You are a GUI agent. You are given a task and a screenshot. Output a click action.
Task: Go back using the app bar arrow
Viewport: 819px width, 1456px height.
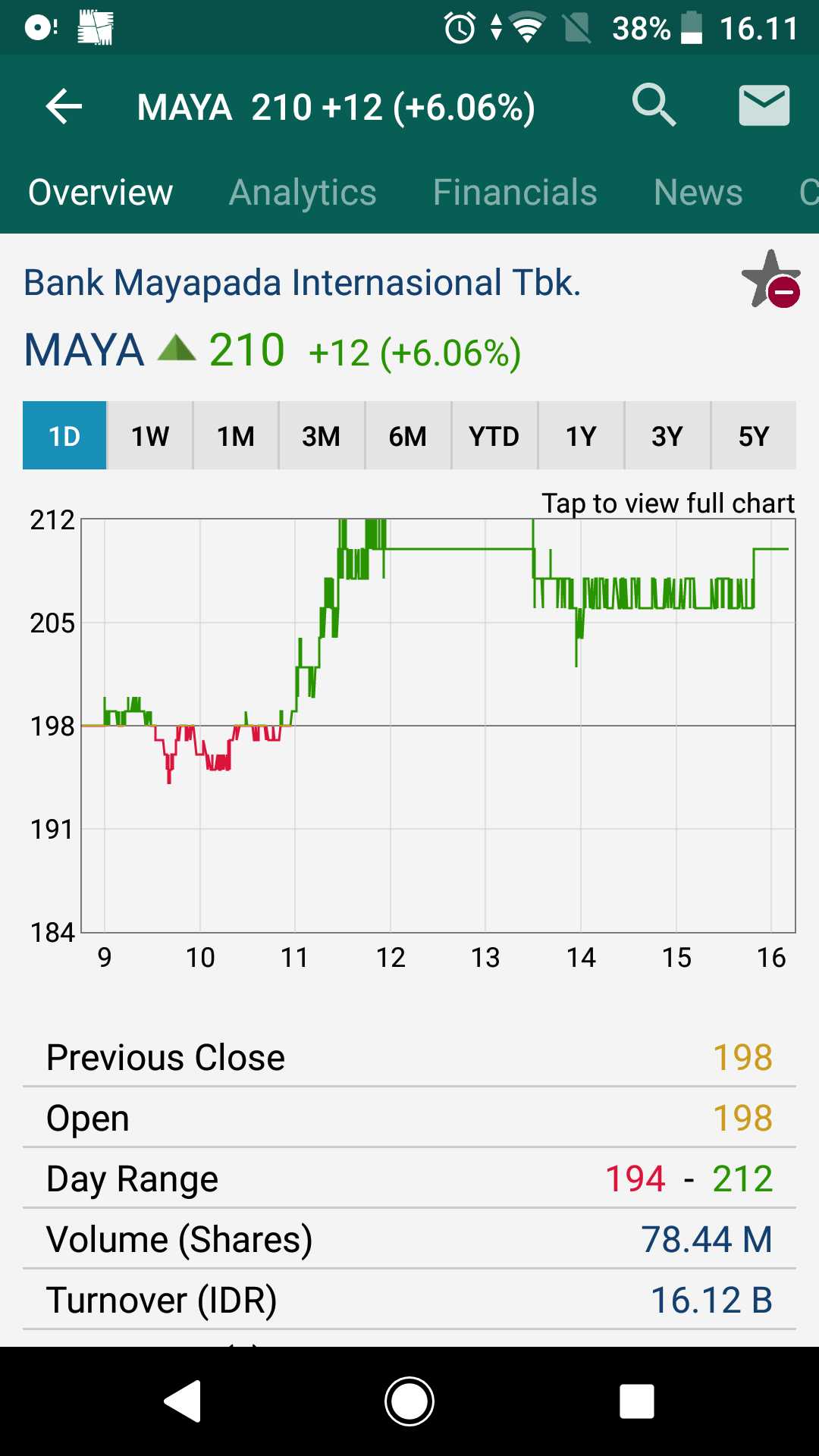click(x=64, y=106)
